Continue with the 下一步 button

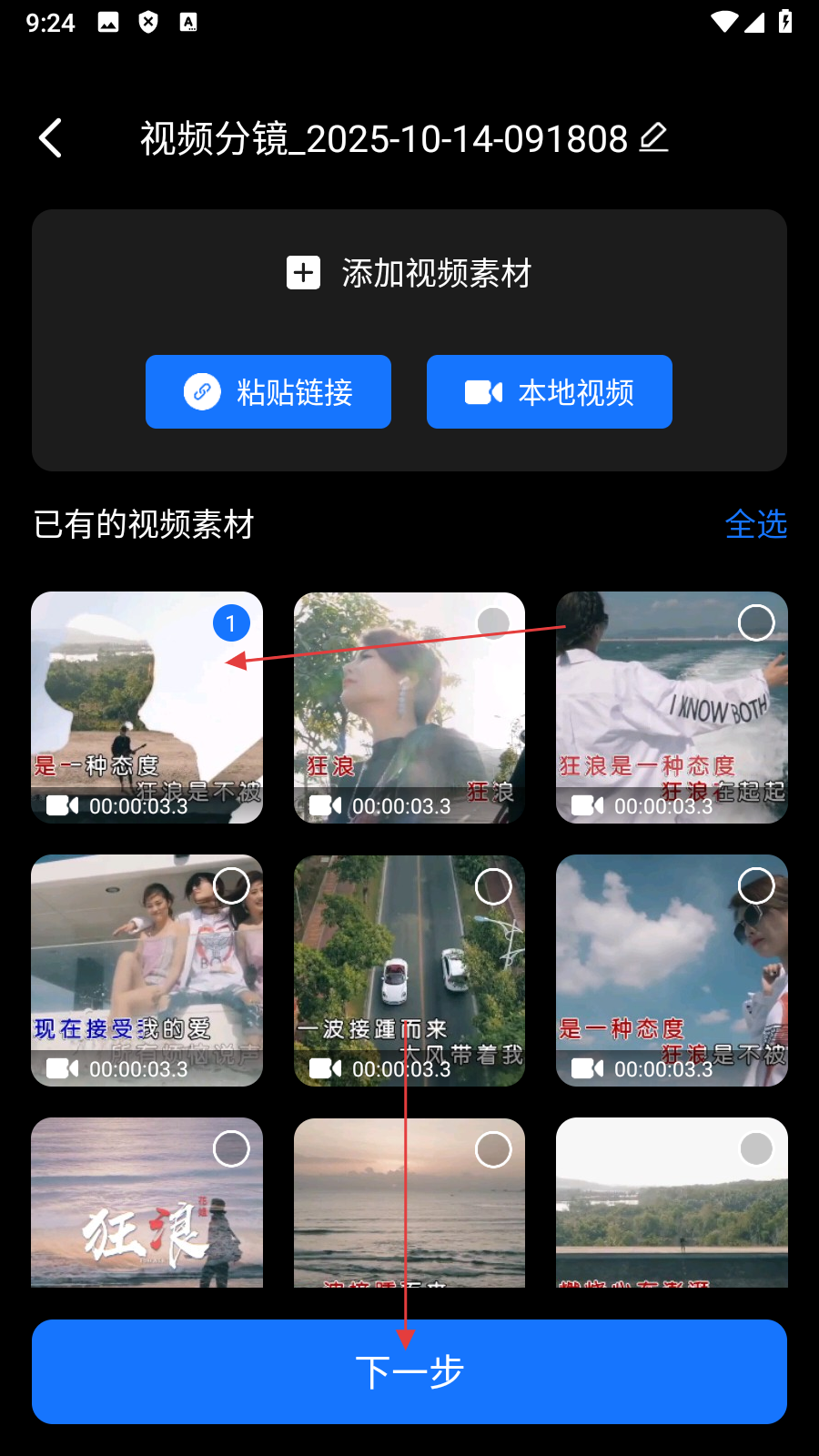[x=409, y=1371]
